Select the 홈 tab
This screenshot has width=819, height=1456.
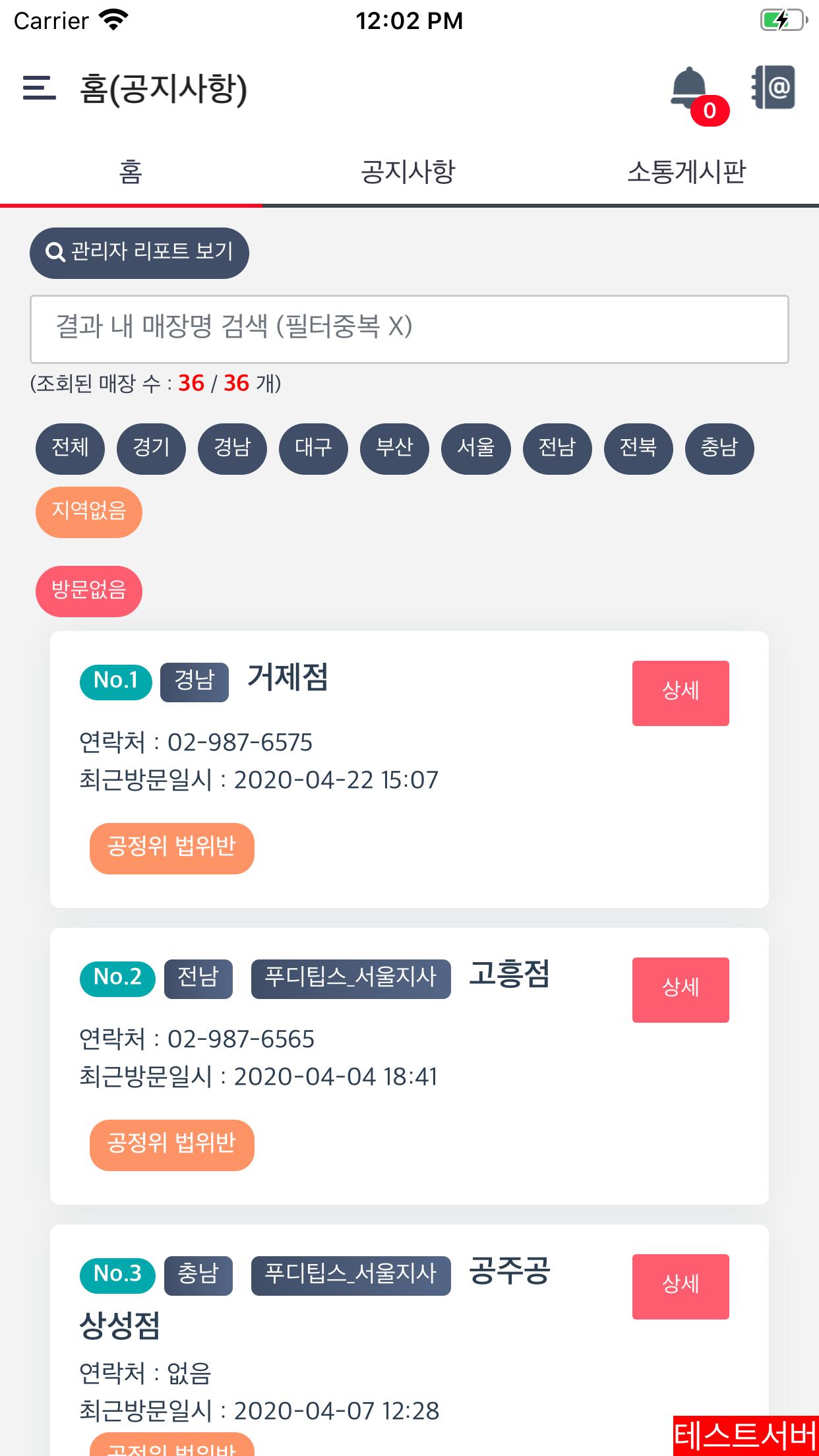pos(131,171)
